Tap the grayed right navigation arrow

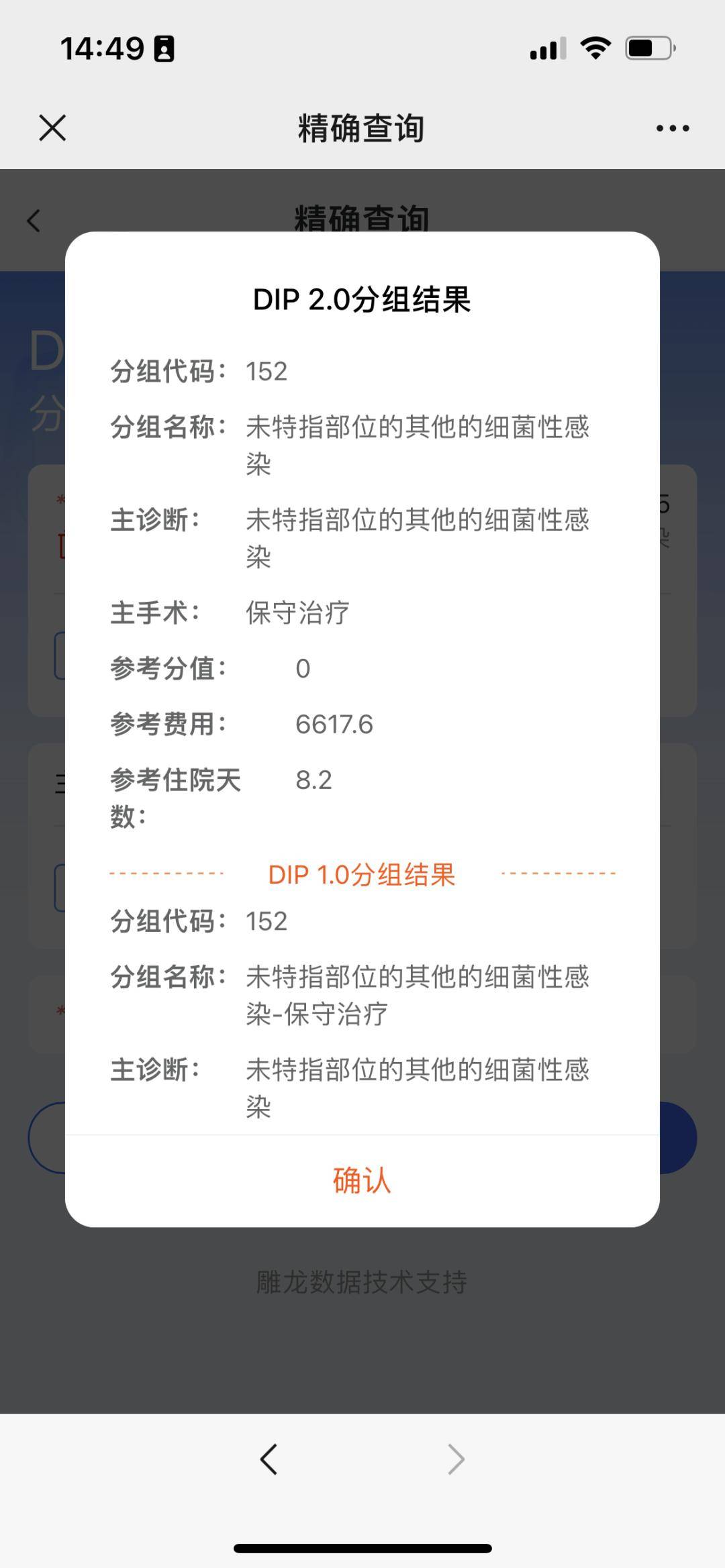[456, 1458]
